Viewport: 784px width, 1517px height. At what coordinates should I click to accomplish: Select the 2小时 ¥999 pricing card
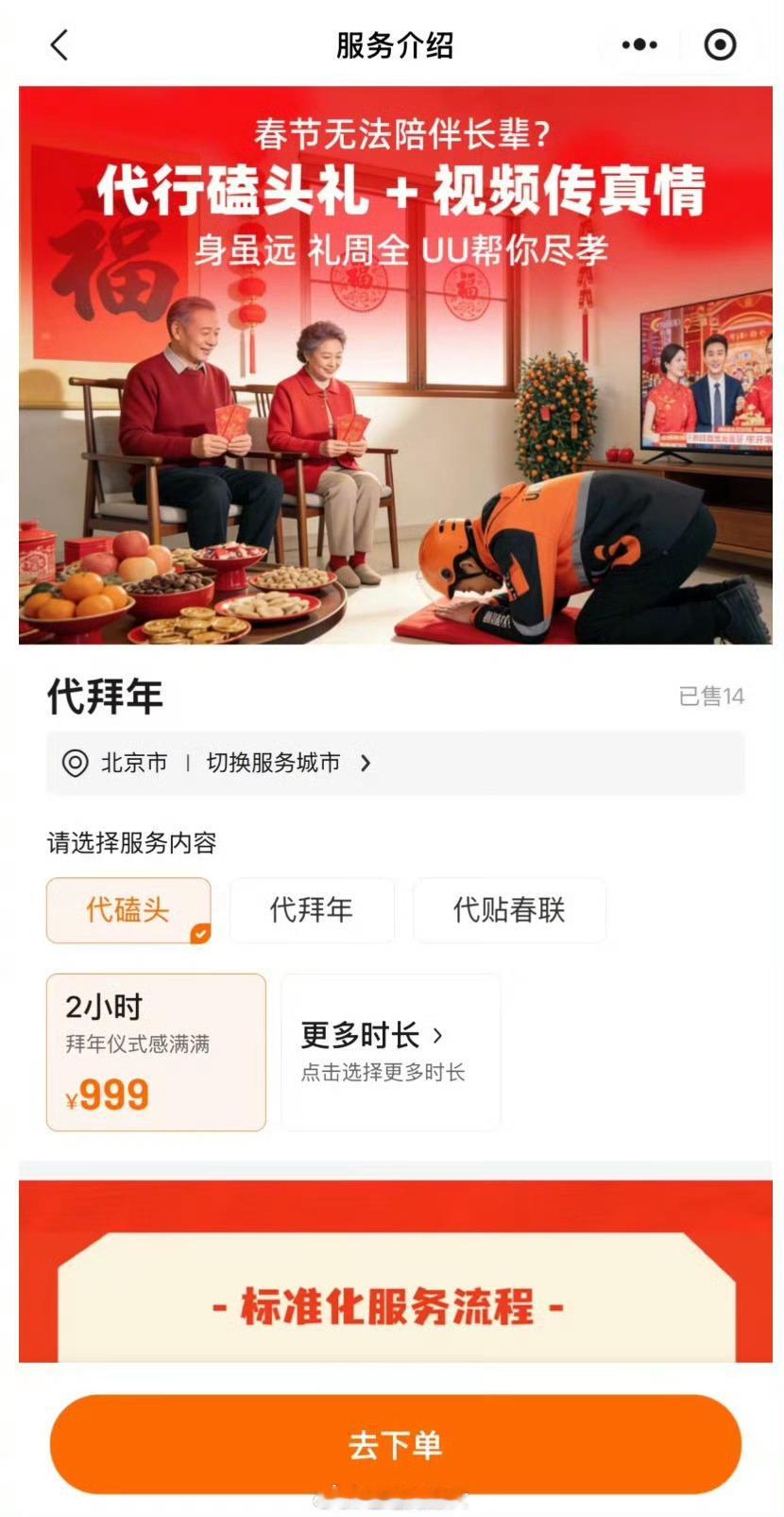(x=155, y=1049)
